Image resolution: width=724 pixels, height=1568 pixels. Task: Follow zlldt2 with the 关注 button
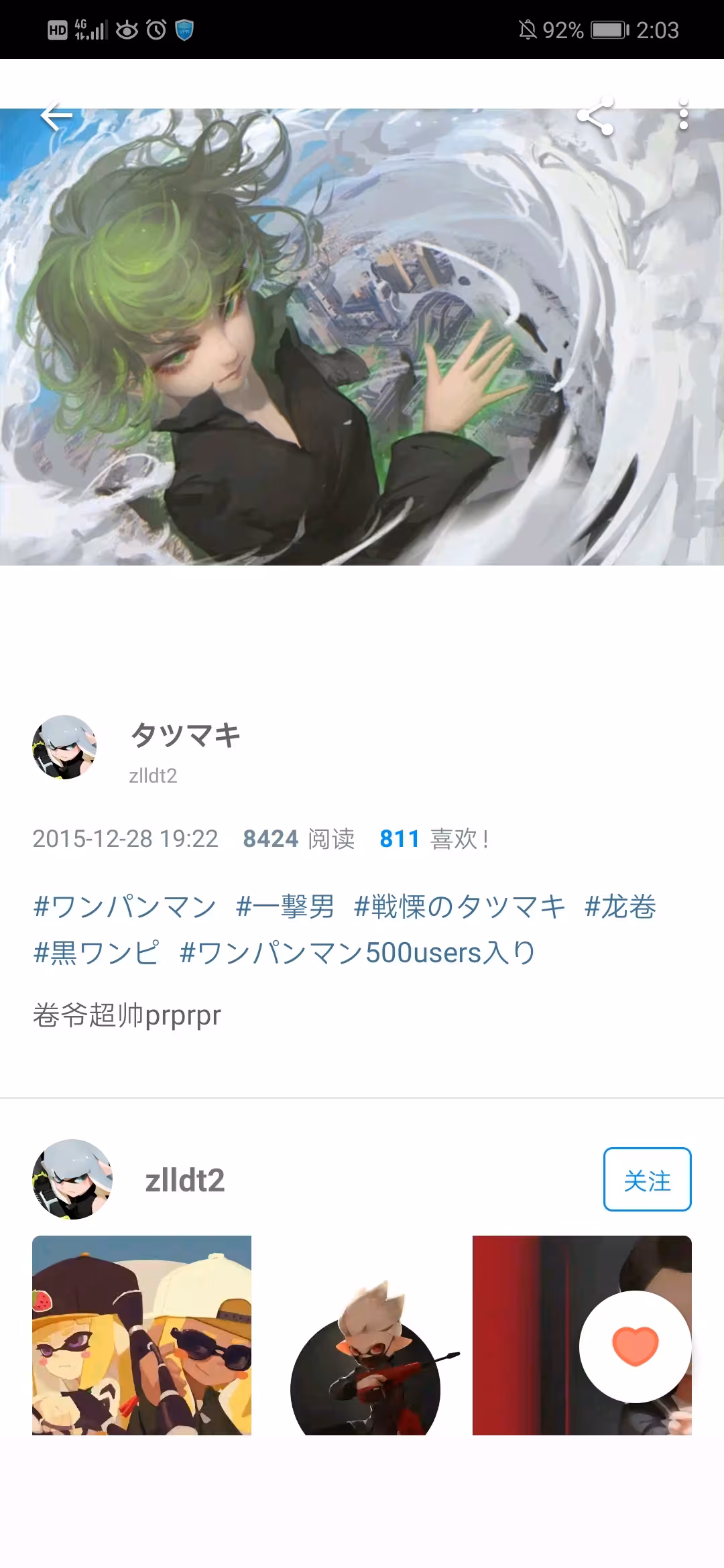pos(647,1179)
